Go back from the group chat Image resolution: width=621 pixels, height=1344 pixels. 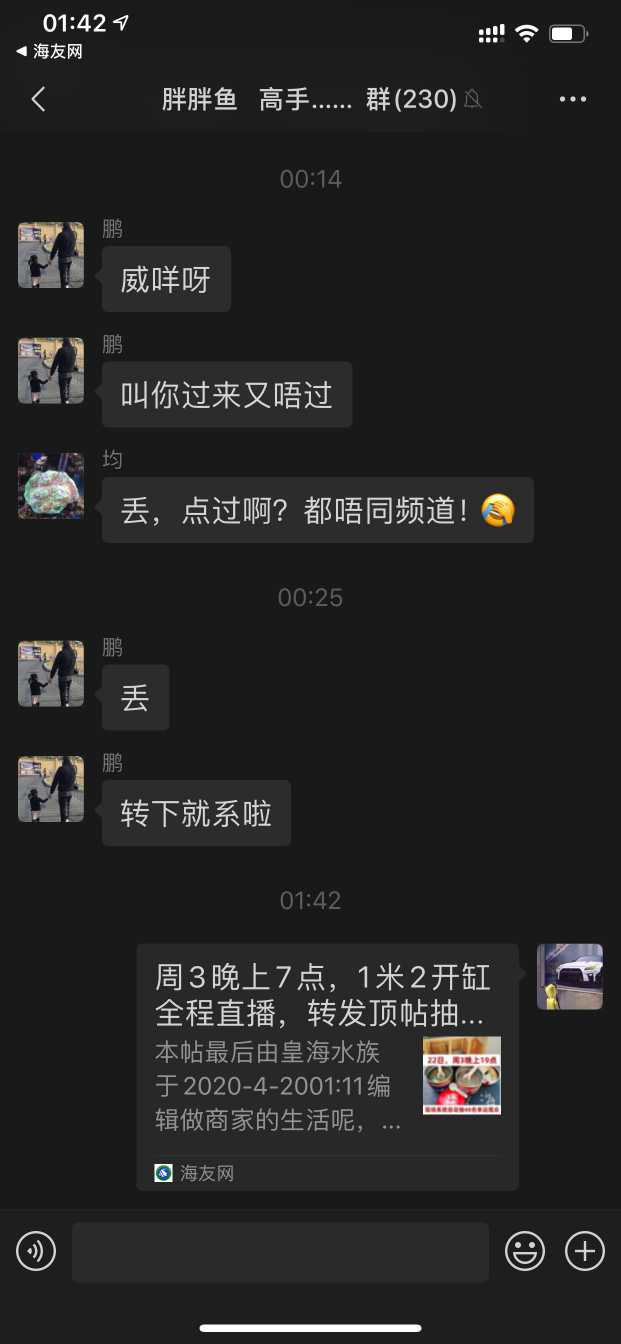click(38, 99)
